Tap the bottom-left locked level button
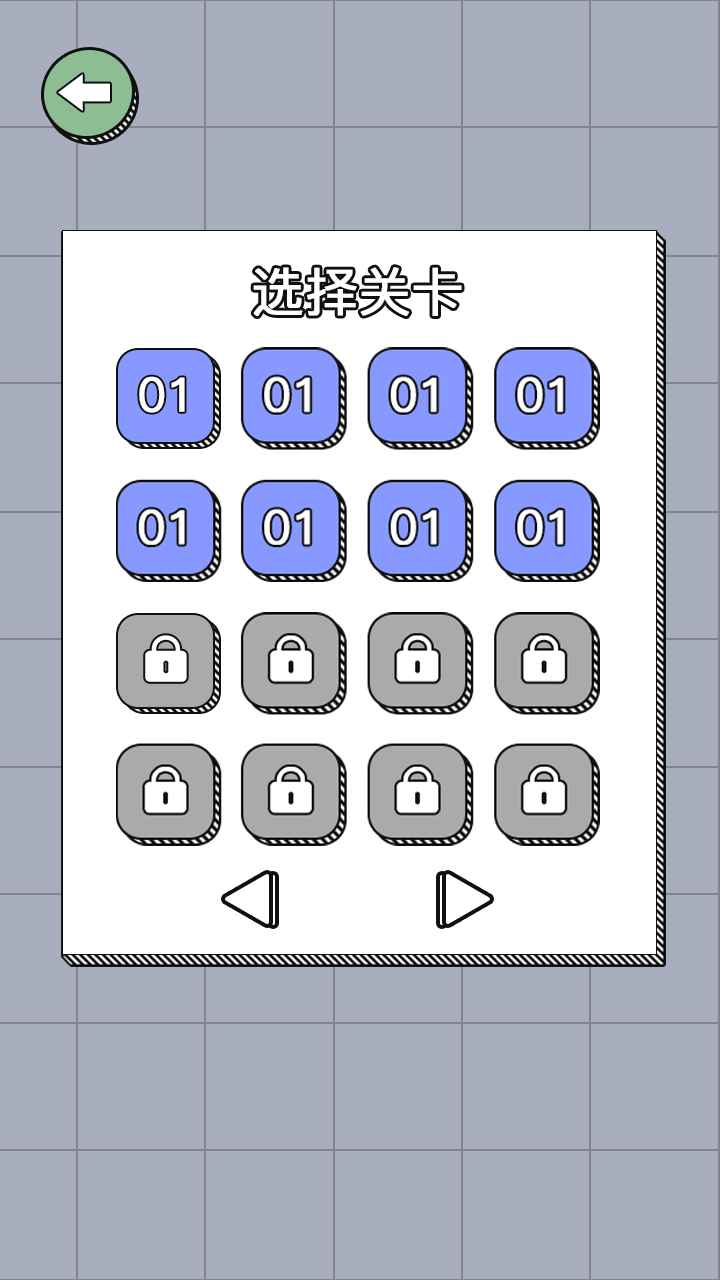Screen dimensions: 720x1280 tap(166, 795)
